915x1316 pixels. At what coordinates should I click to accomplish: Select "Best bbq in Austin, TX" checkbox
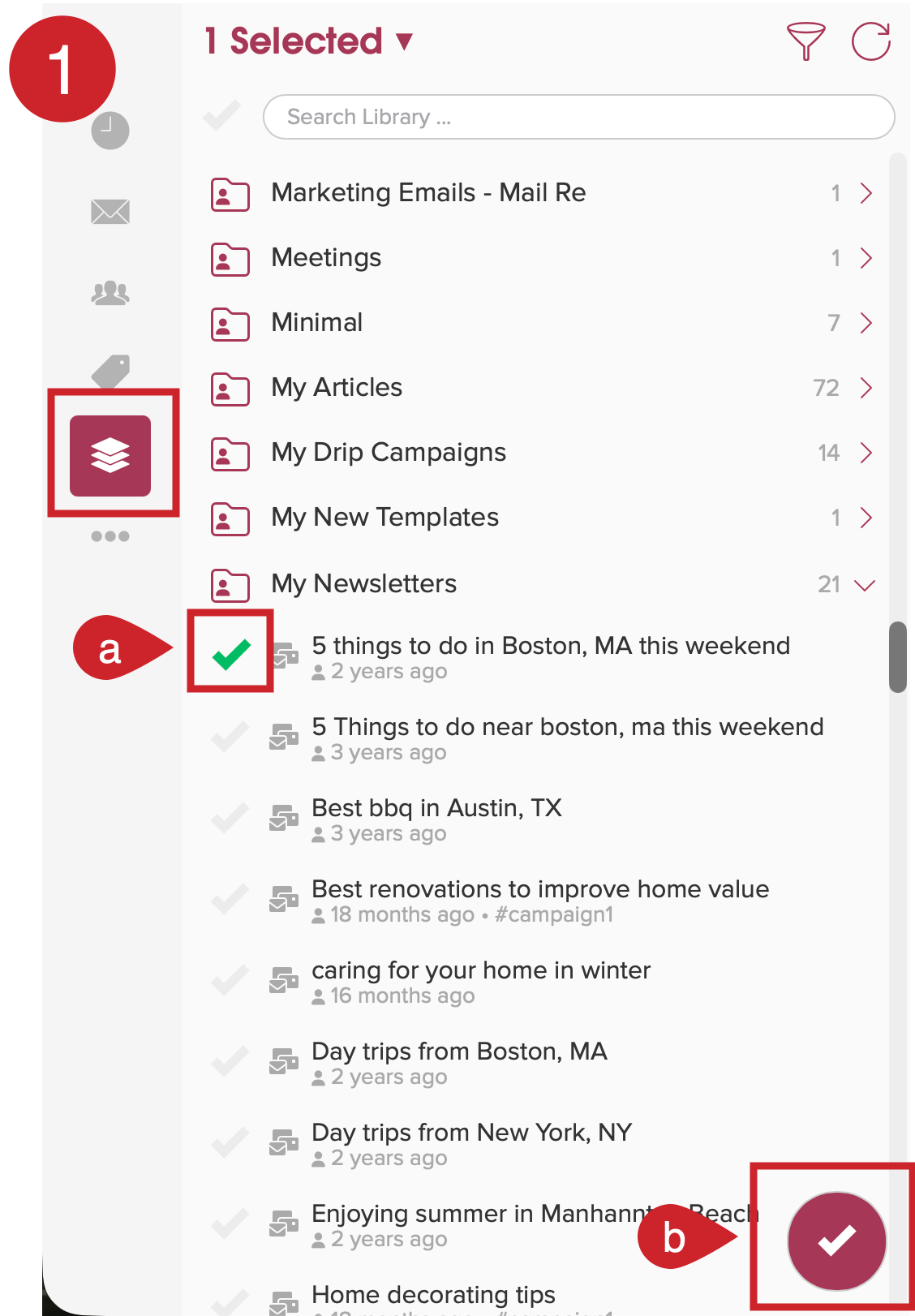point(230,818)
